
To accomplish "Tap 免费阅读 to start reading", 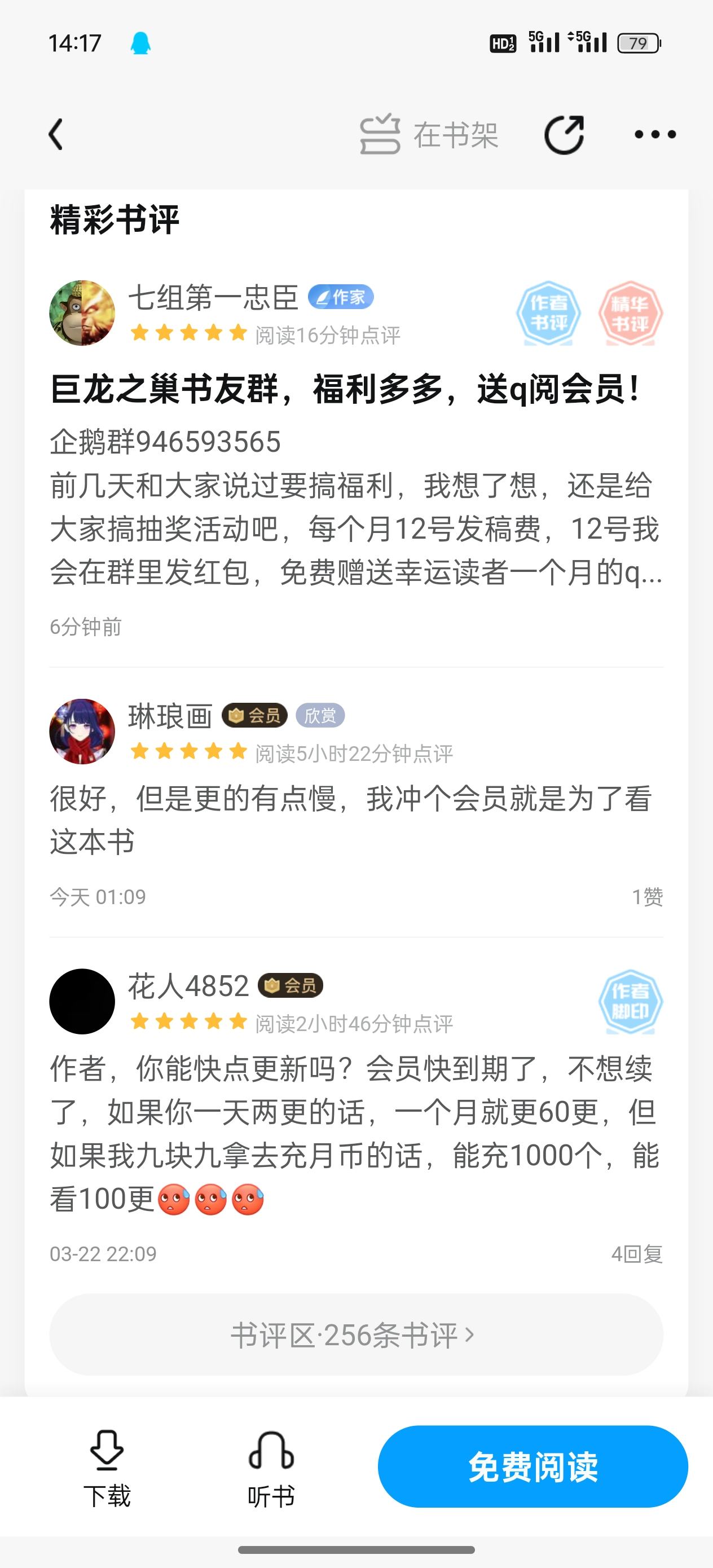I will 532,1466.
